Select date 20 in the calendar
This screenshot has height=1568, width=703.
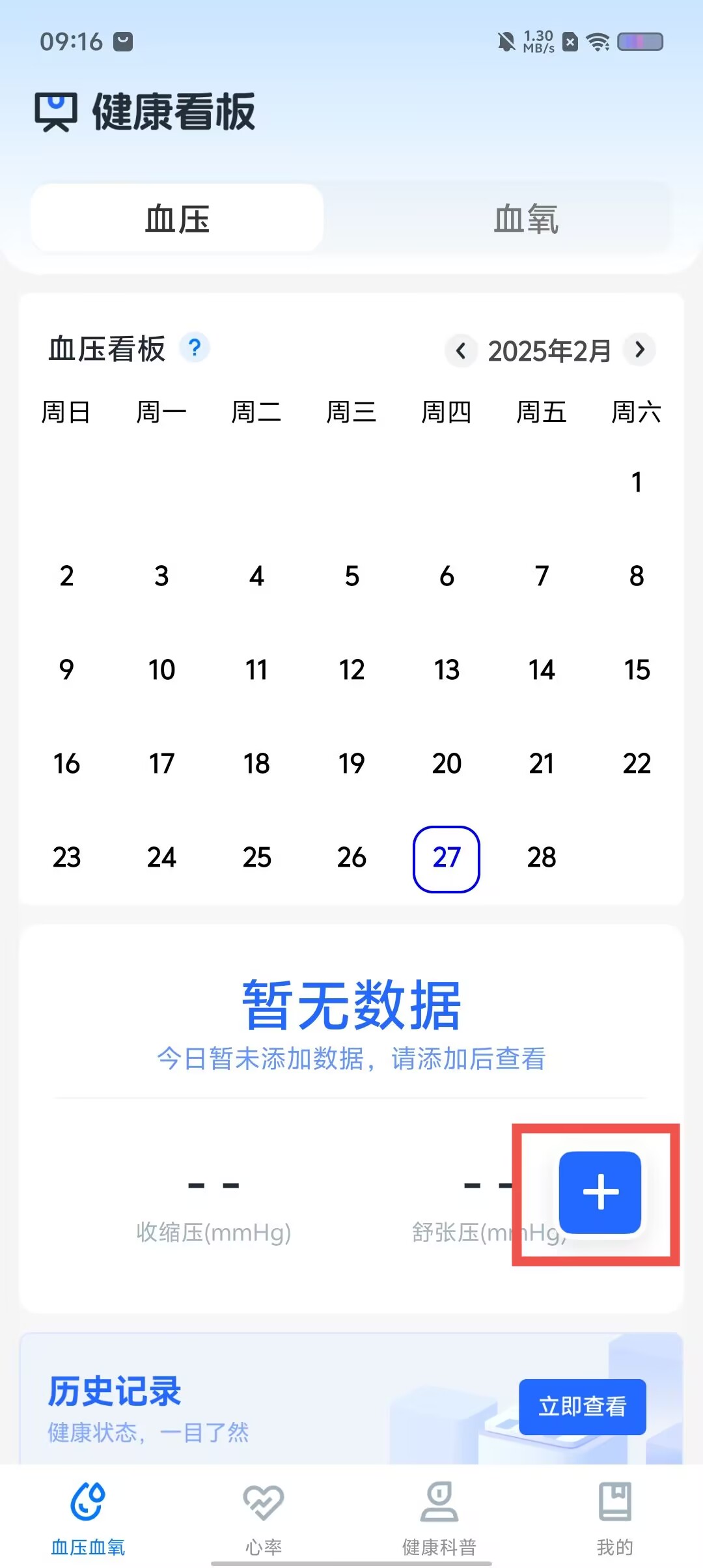(447, 764)
